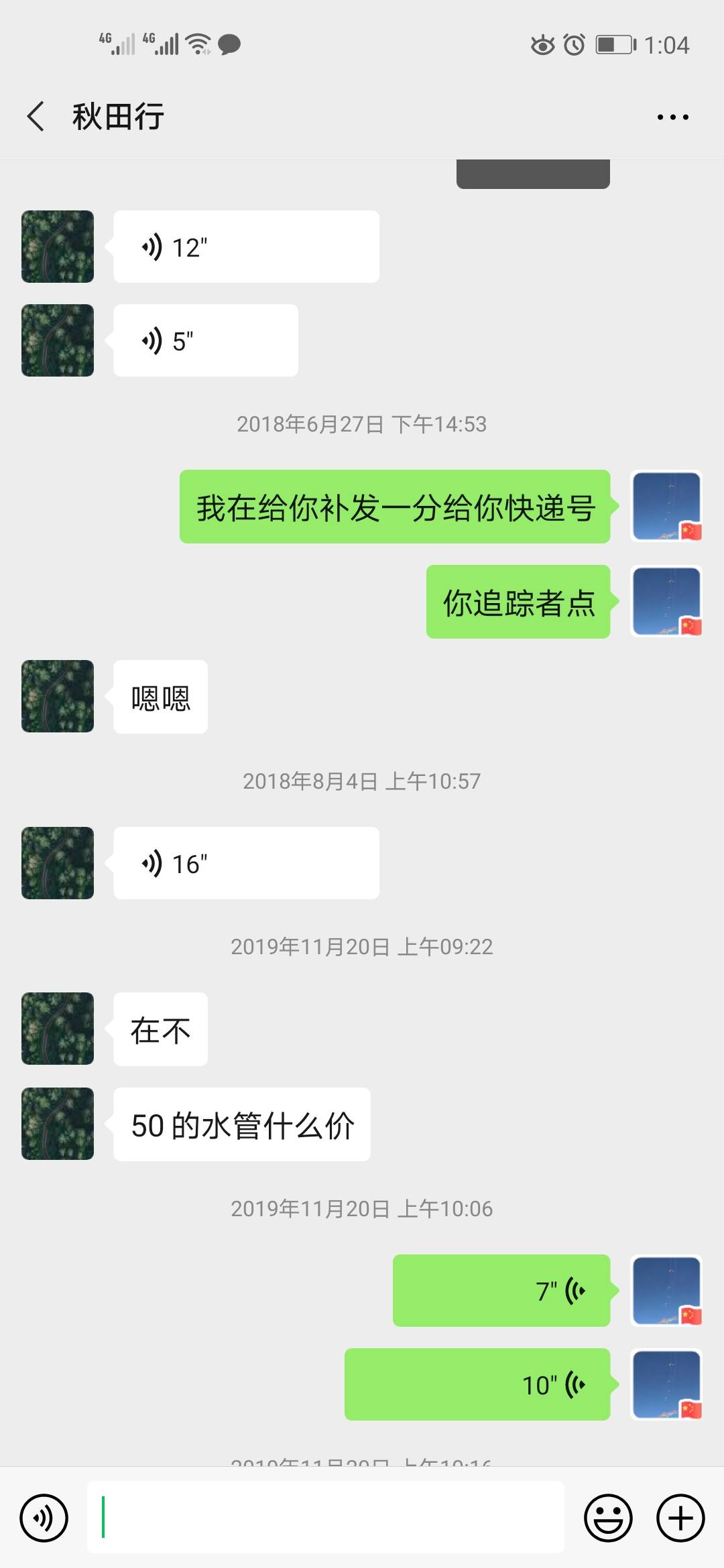The height and width of the screenshot is (1568, 724).
Task: Play the 12" voice message
Action: point(246,247)
